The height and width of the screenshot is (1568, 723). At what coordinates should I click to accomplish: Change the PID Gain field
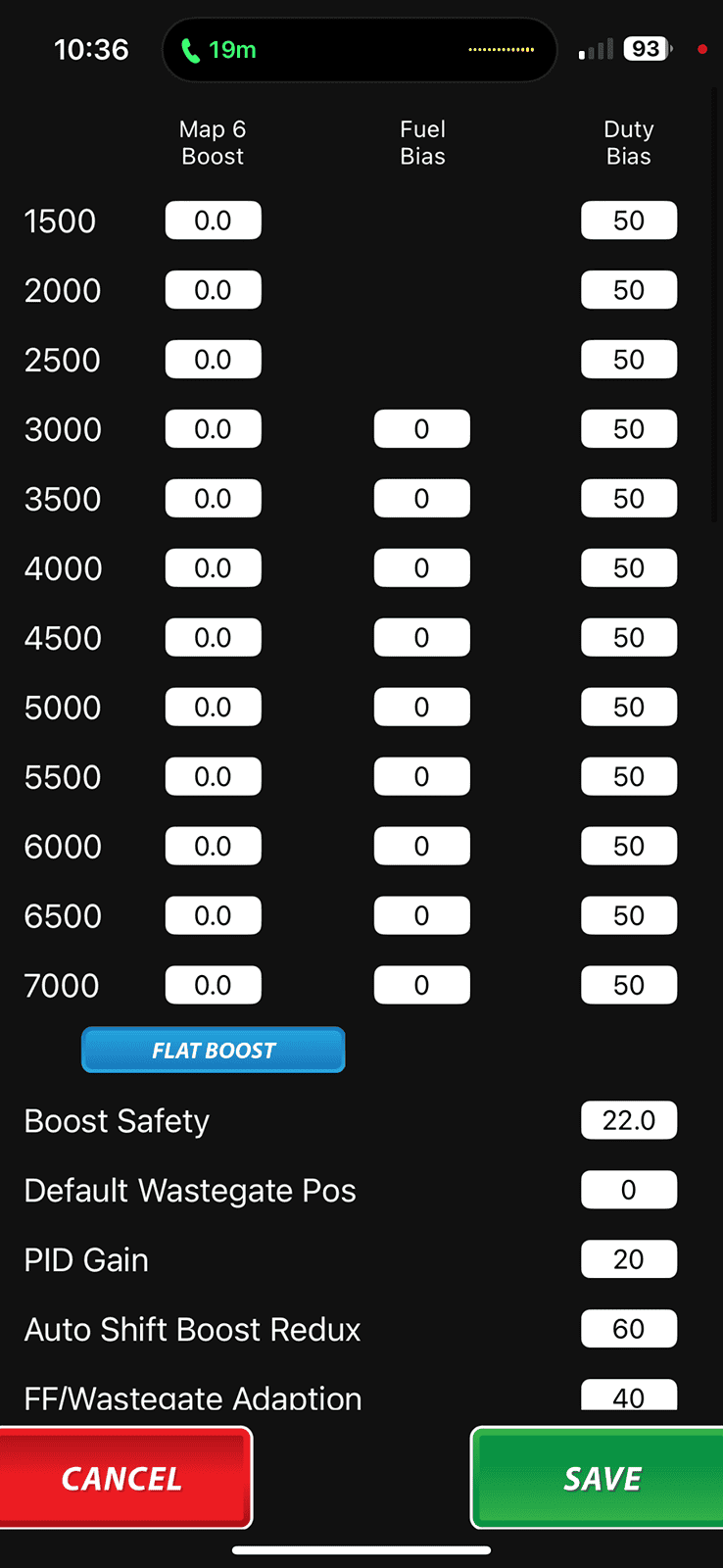[x=629, y=1259]
